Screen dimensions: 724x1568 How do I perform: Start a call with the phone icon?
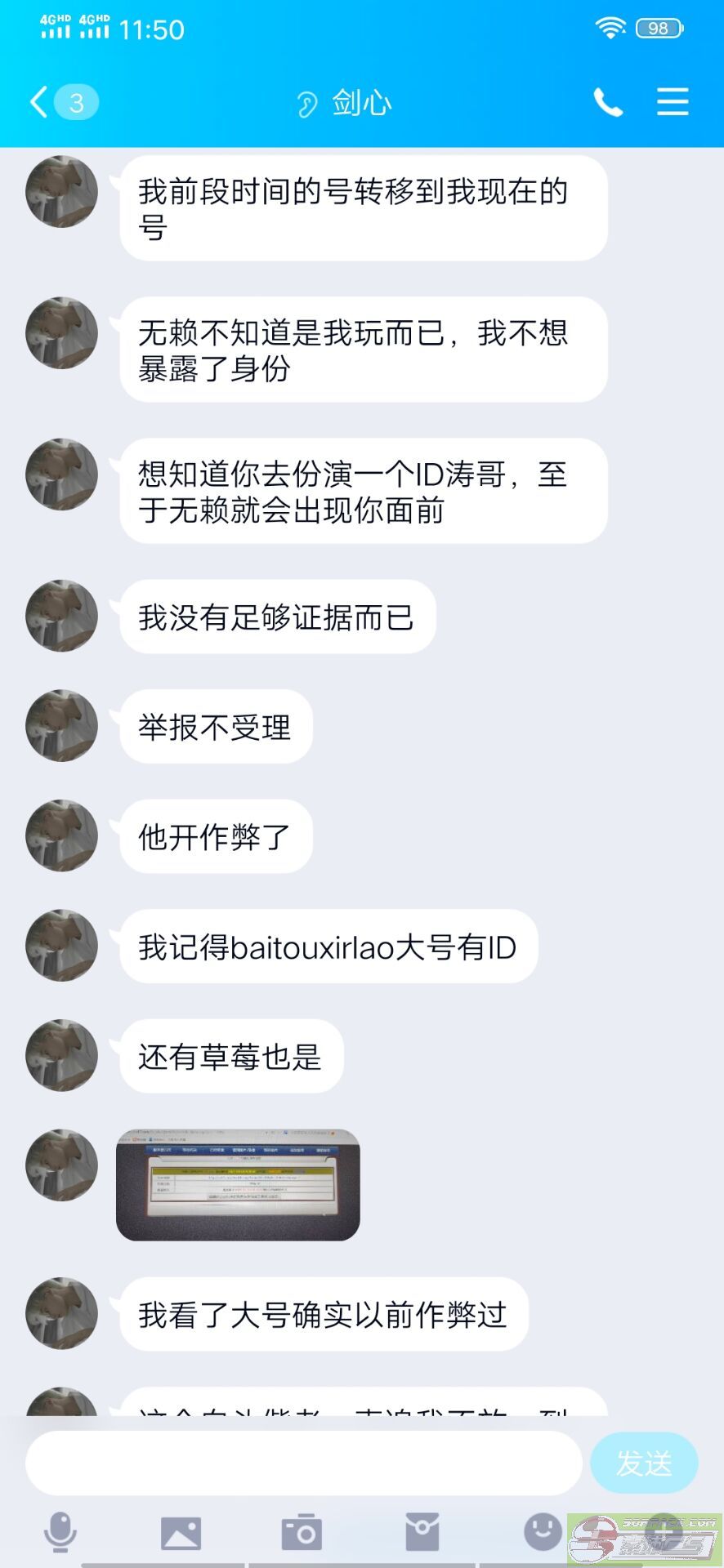[608, 102]
